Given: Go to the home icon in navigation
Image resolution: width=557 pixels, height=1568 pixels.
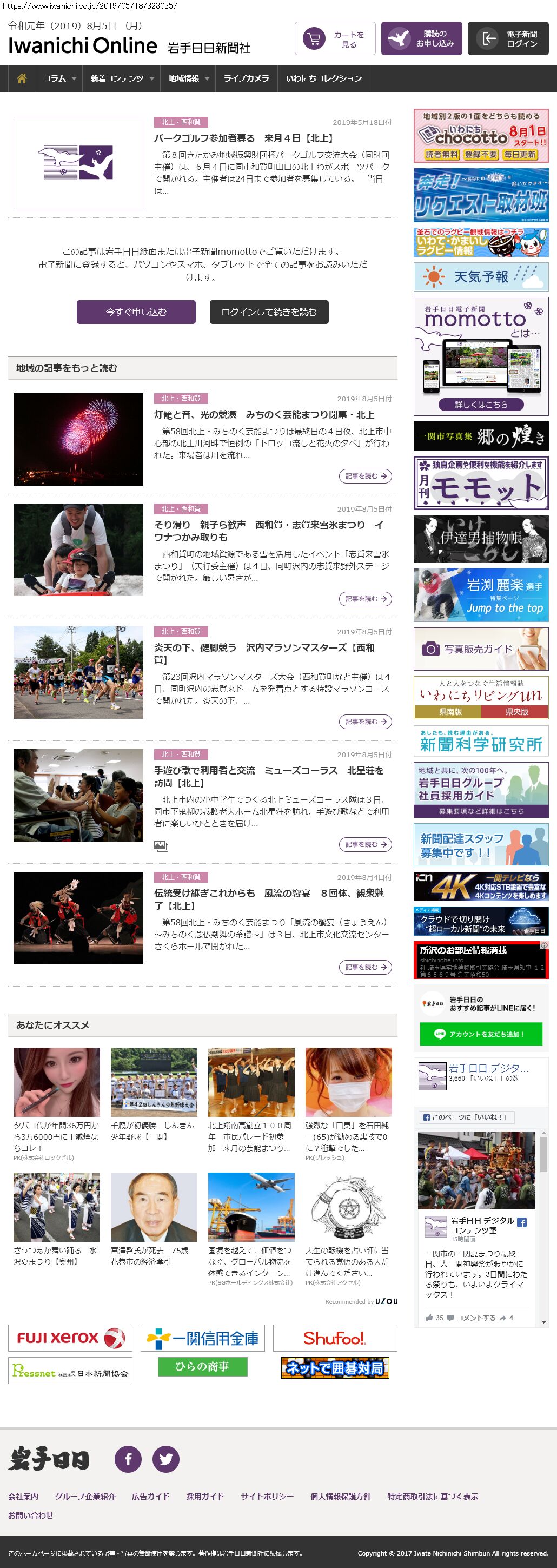Looking at the screenshot, I should (22, 78).
